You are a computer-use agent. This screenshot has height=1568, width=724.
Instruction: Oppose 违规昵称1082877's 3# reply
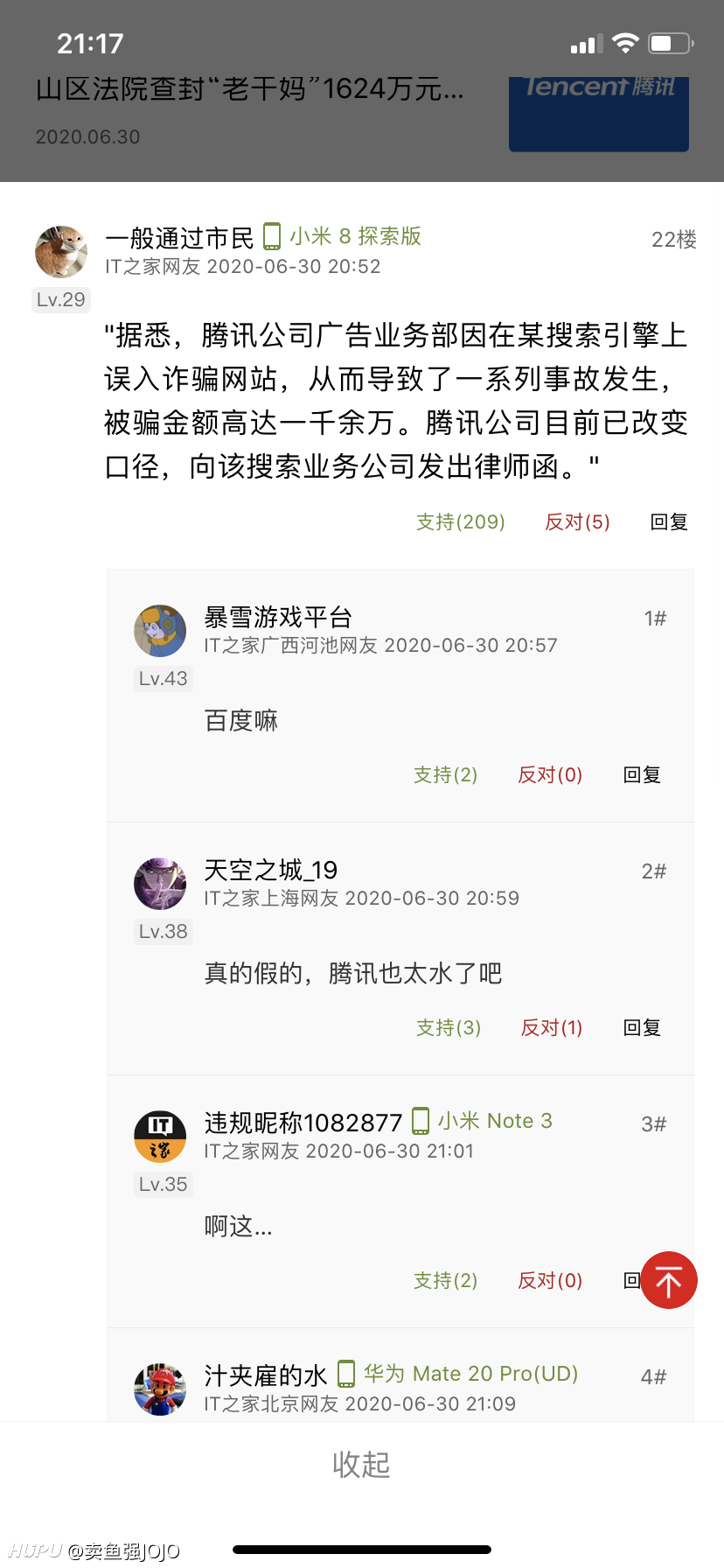point(550,1281)
